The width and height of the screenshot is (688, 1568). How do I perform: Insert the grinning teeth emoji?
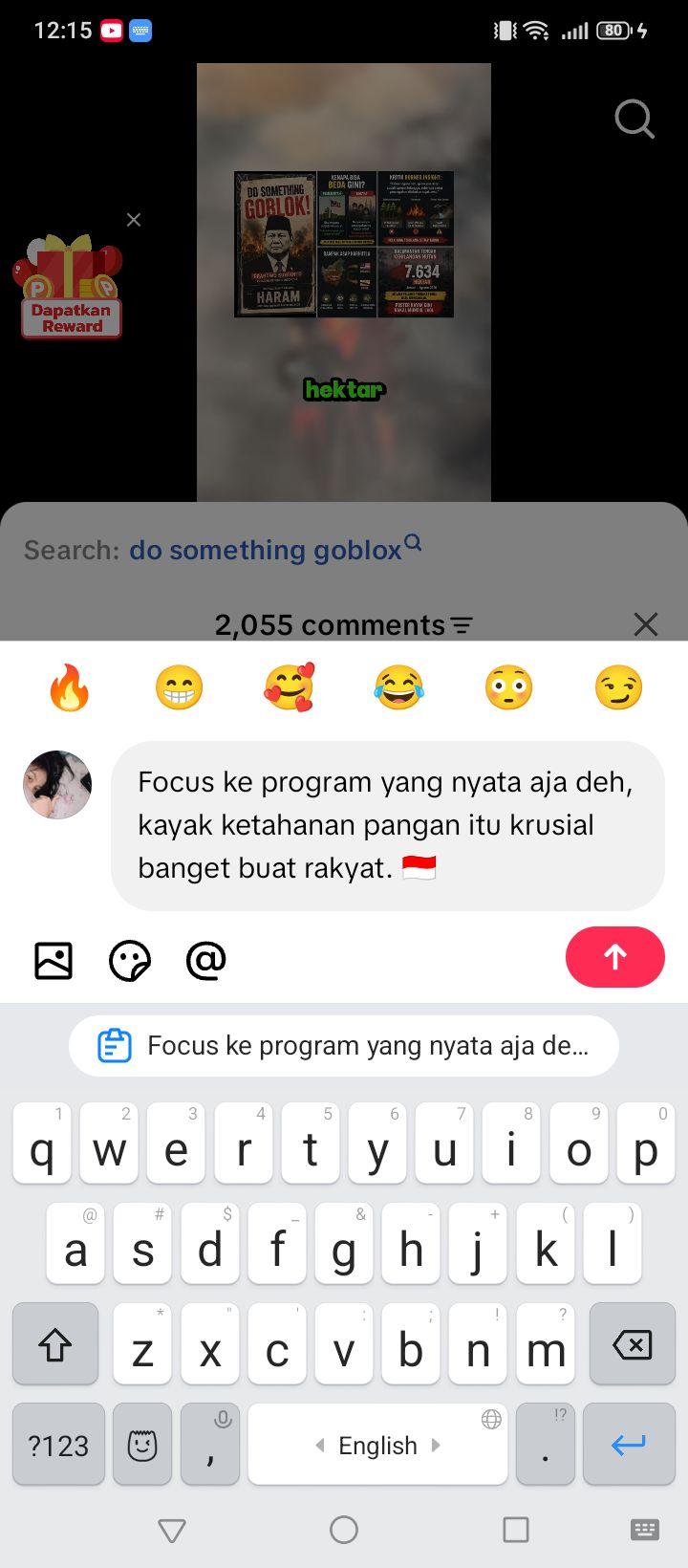click(x=180, y=687)
